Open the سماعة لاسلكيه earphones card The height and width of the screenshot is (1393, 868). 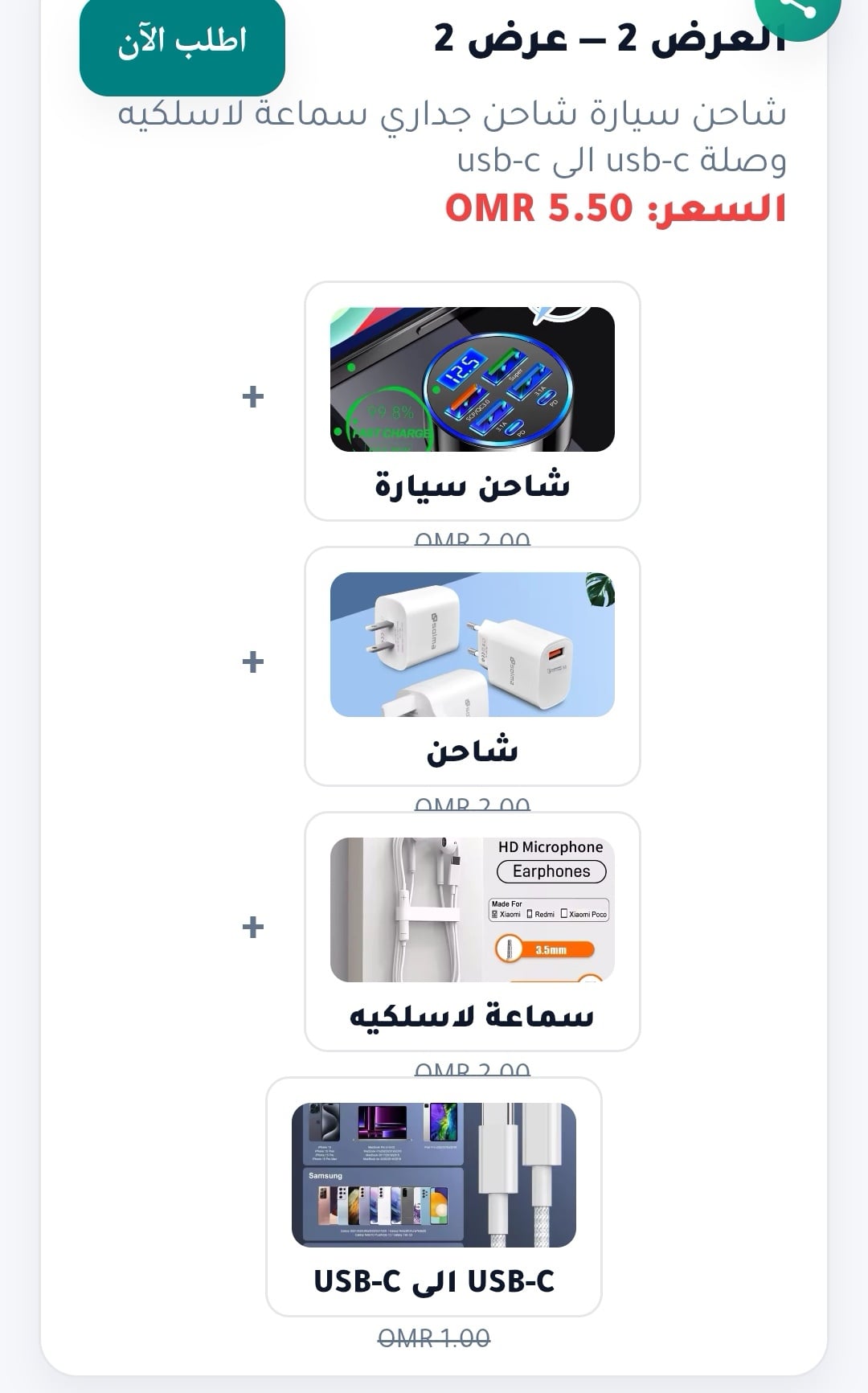[x=473, y=932]
